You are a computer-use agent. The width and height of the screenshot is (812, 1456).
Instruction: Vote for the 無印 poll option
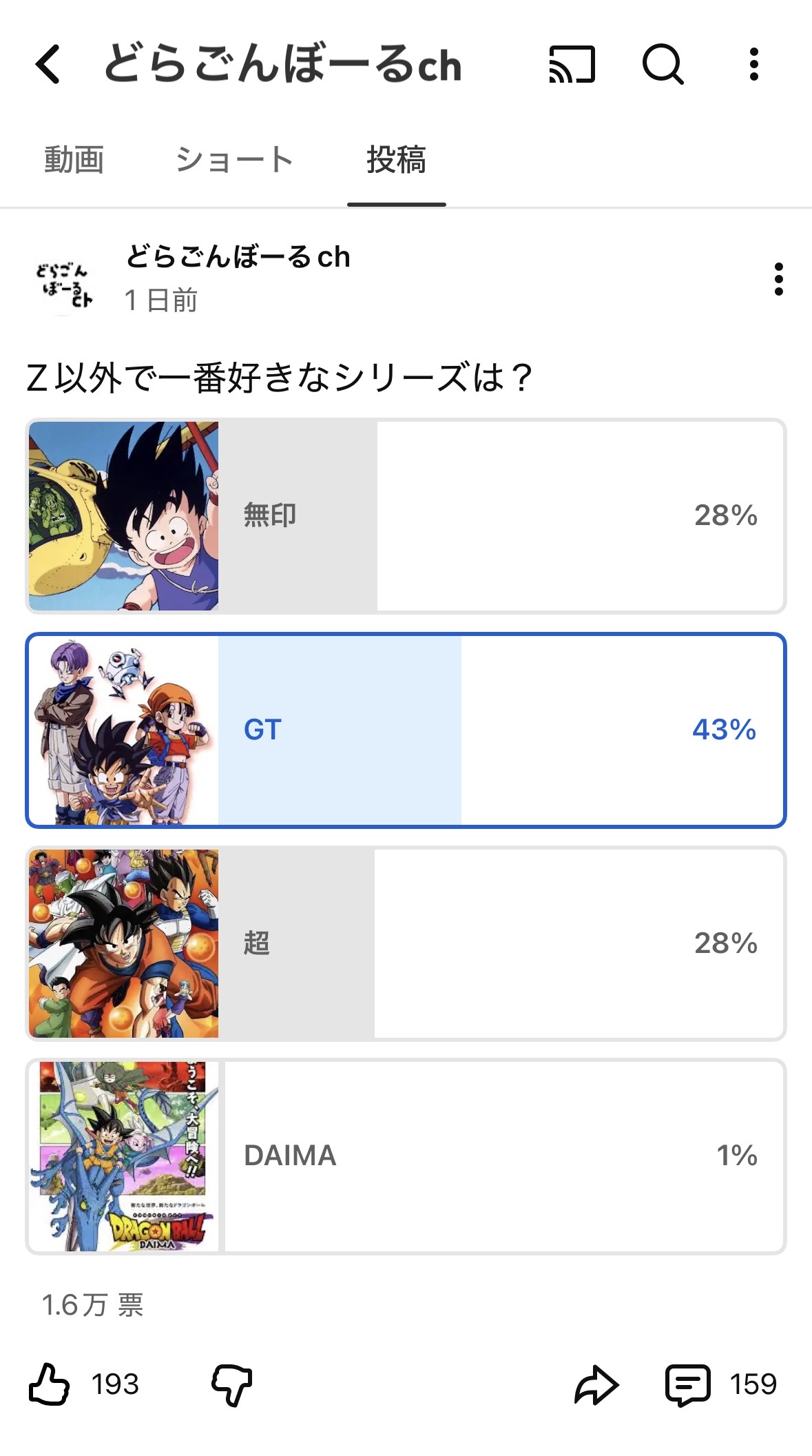pyautogui.click(x=405, y=516)
